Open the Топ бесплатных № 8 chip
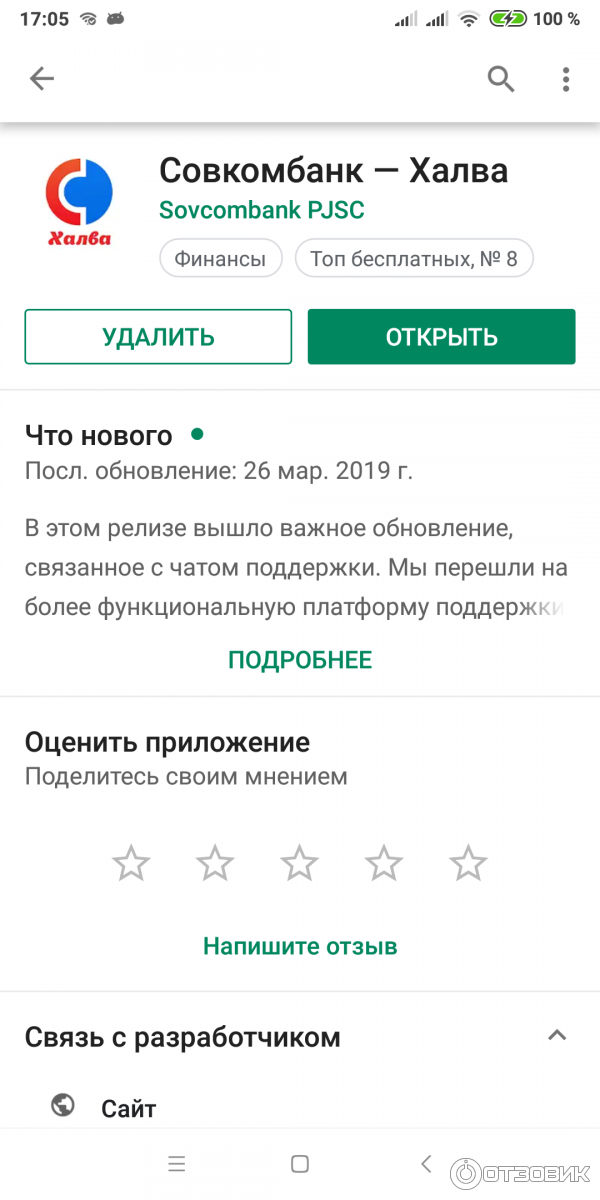Image resolution: width=600 pixels, height=1200 pixels. pyautogui.click(x=414, y=259)
